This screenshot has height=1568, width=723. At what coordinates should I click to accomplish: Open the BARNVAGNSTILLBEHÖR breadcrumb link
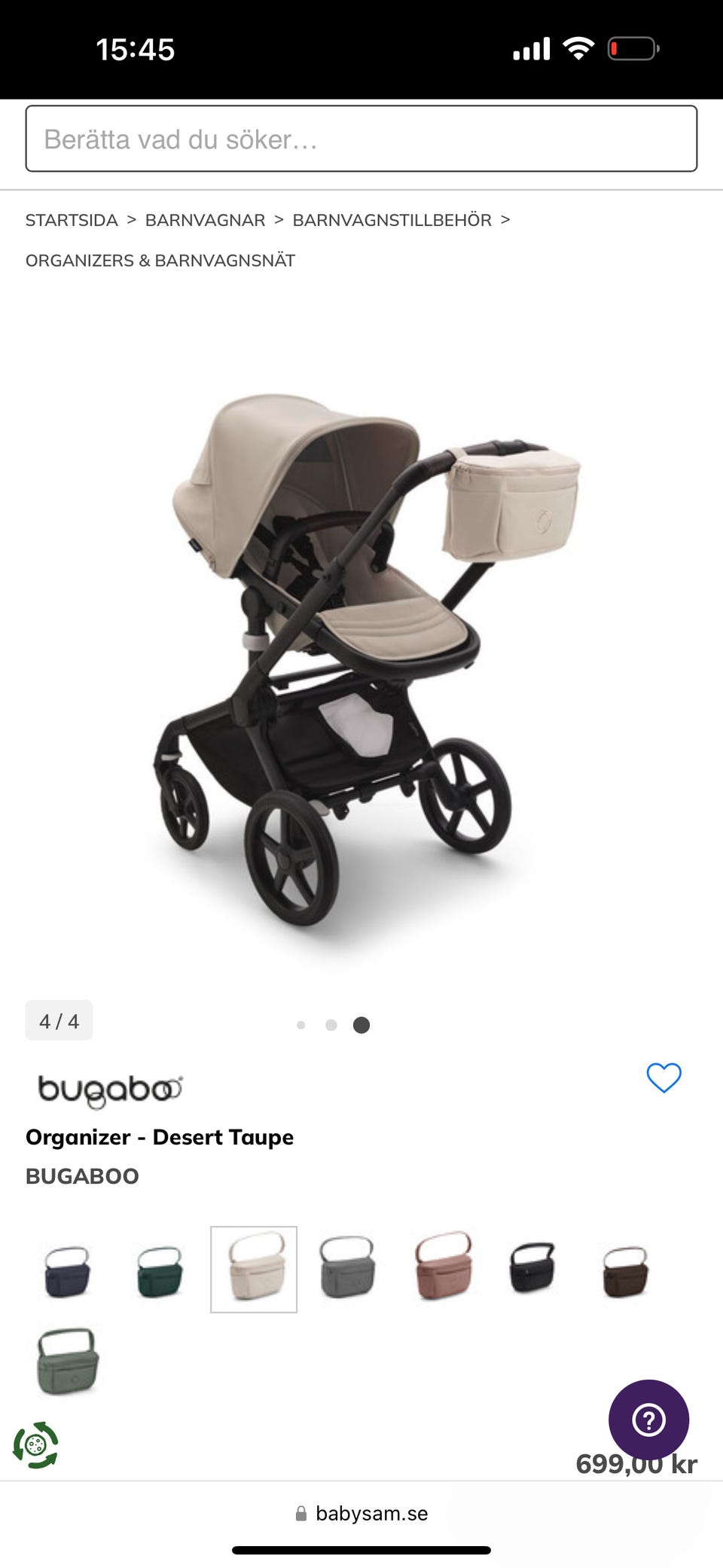392,220
